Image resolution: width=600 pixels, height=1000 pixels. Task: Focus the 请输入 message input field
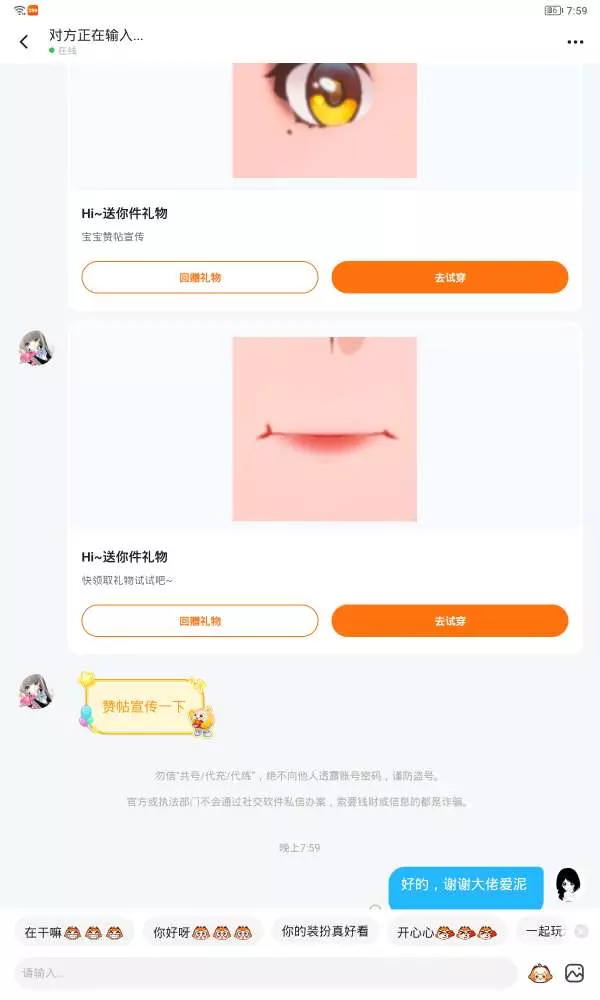point(266,973)
